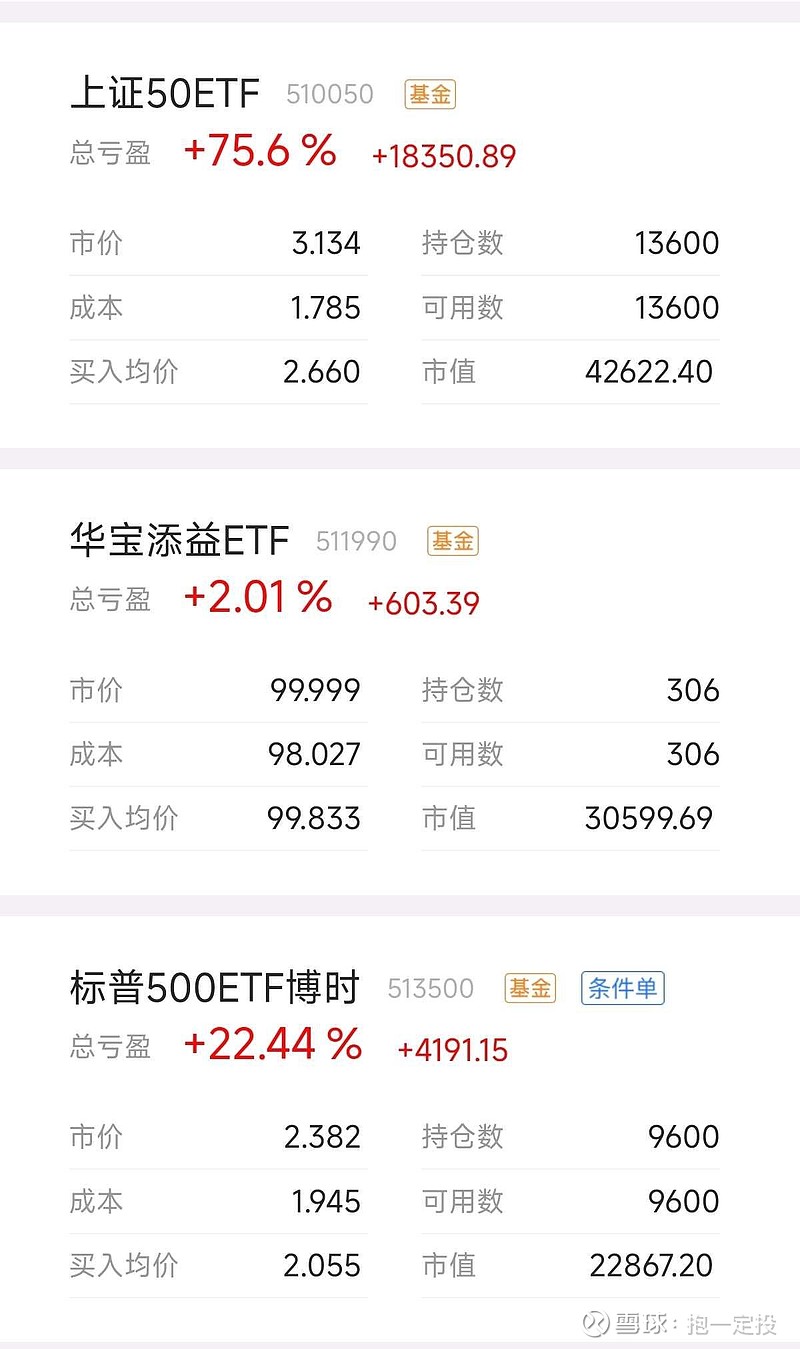Click the 总亏盈 indicator for 华宝添益ETF
800x1349 pixels.
coord(110,600)
